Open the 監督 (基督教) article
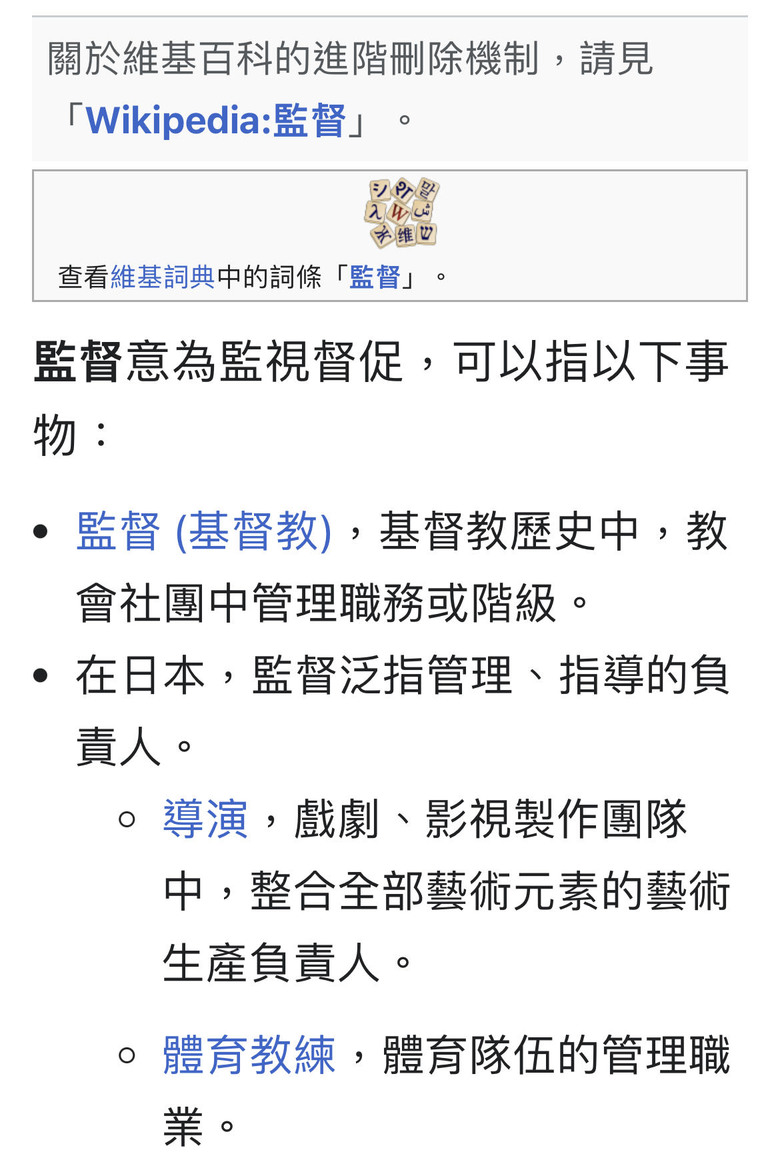This screenshot has height=1166, width=780. pyautogui.click(x=204, y=531)
